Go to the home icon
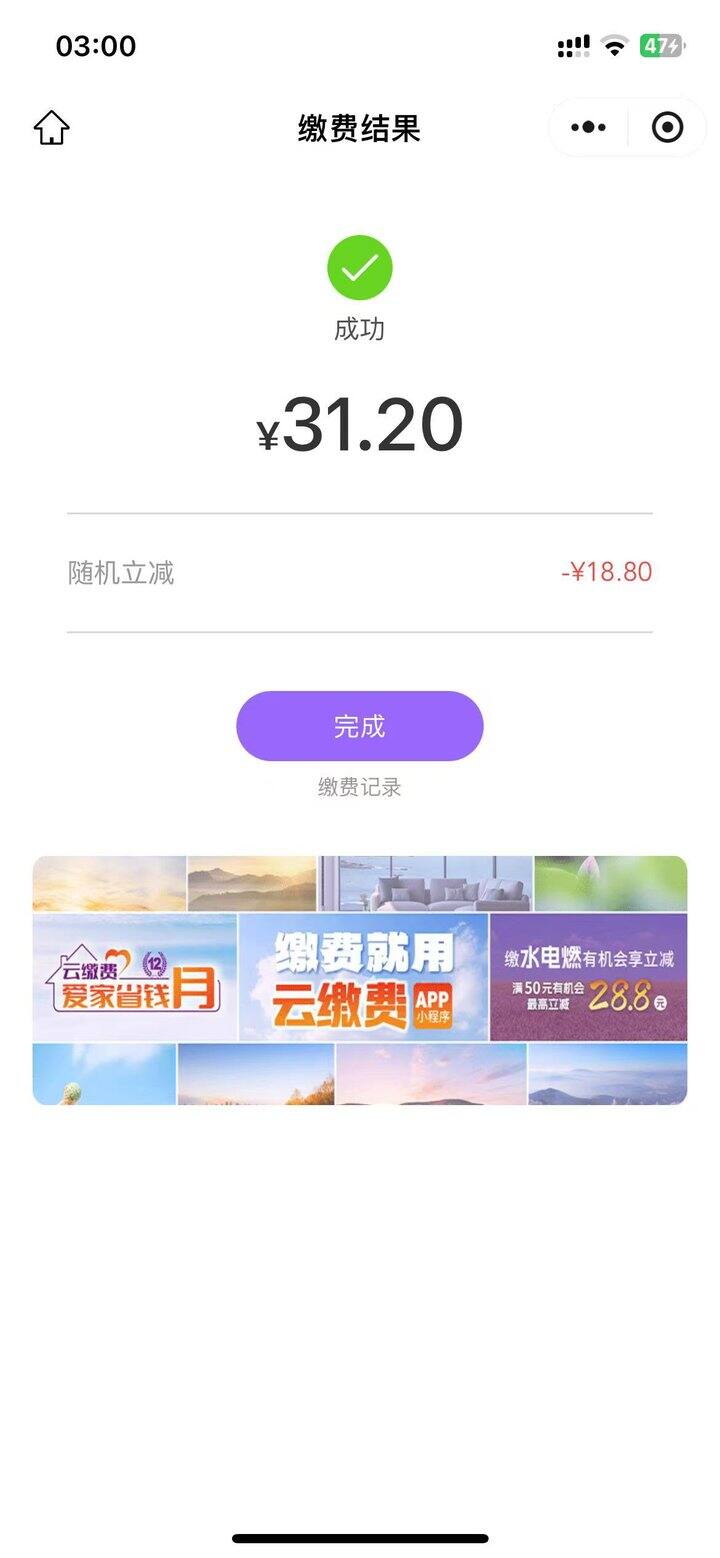 [51, 128]
